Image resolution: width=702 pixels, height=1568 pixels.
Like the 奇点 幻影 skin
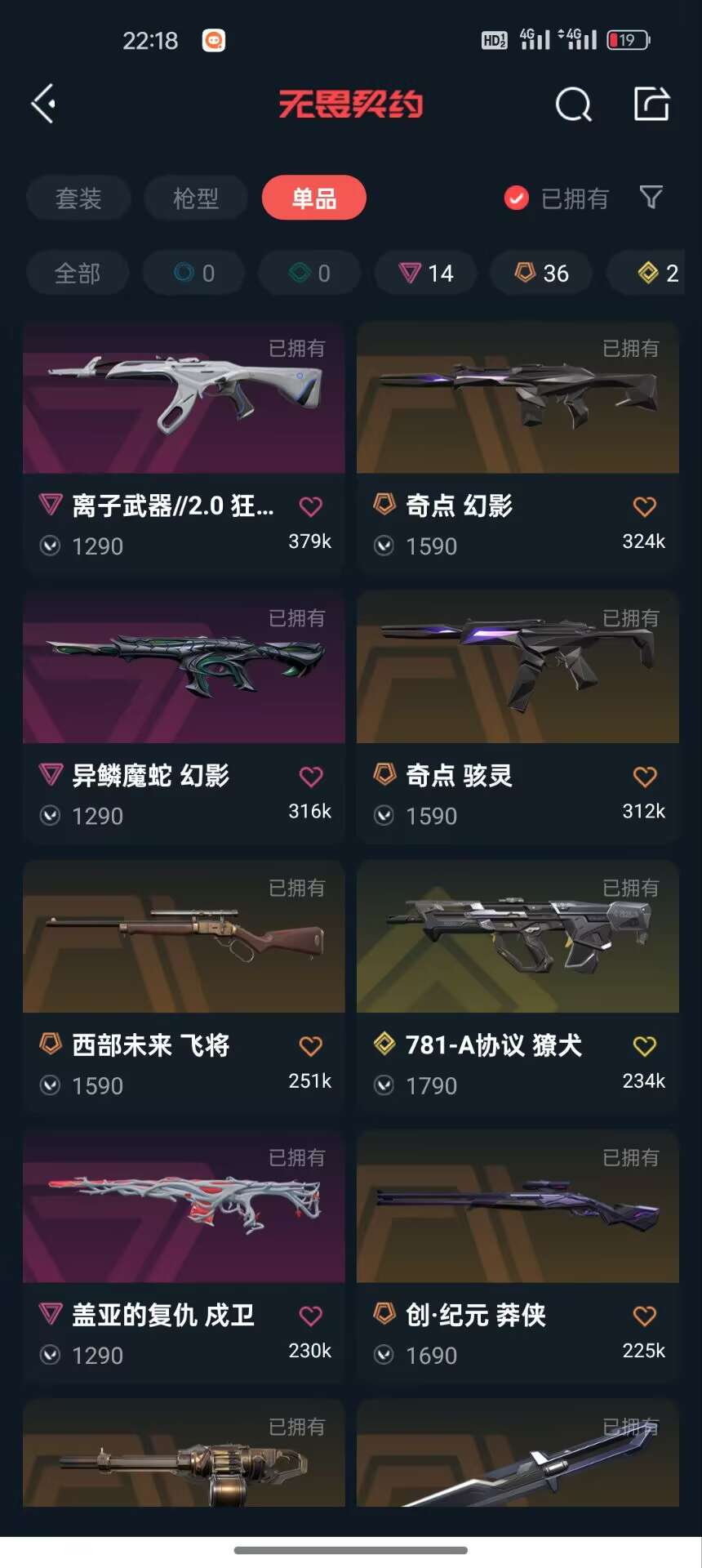click(x=644, y=507)
